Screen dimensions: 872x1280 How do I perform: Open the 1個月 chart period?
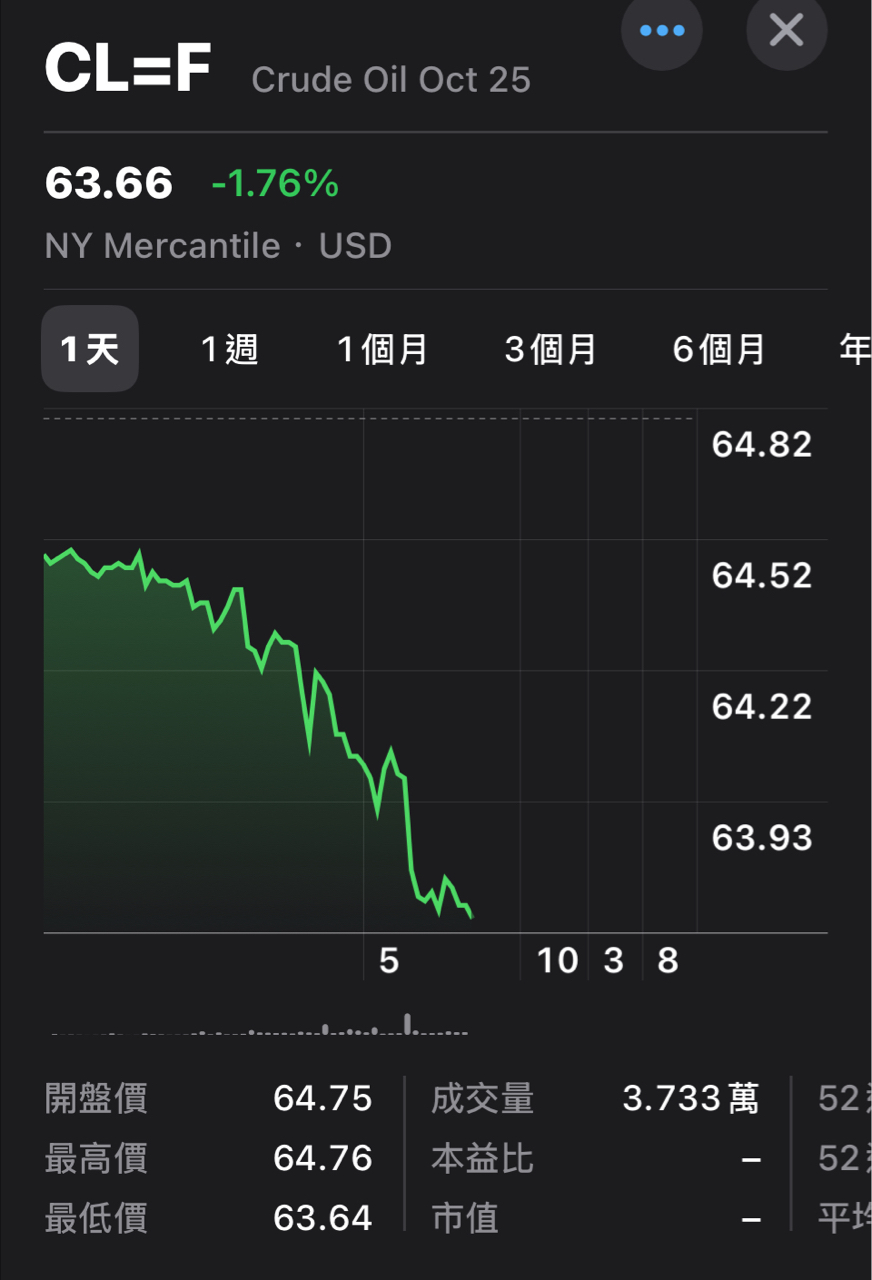coord(383,348)
